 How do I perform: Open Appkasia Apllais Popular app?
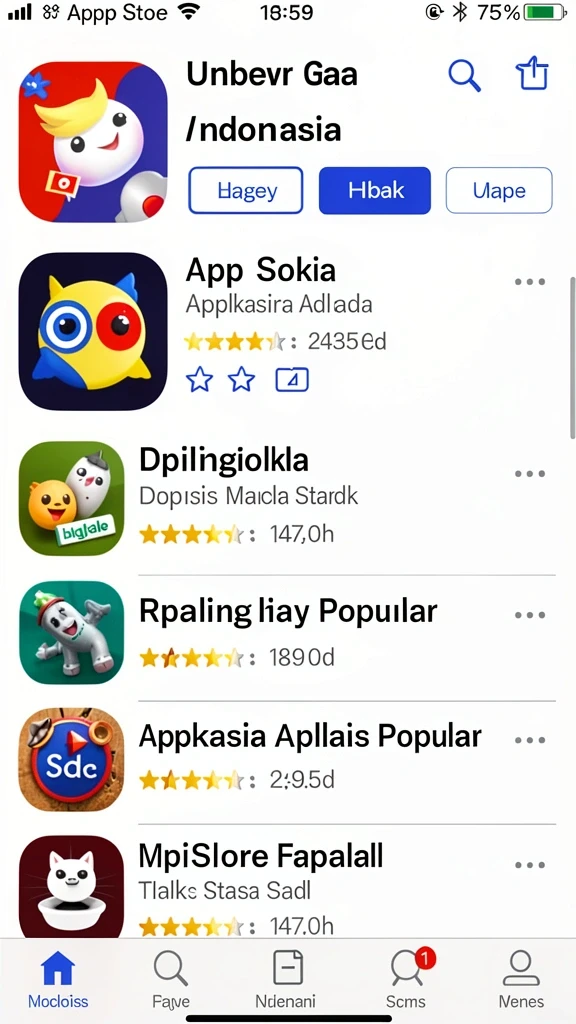click(287, 759)
